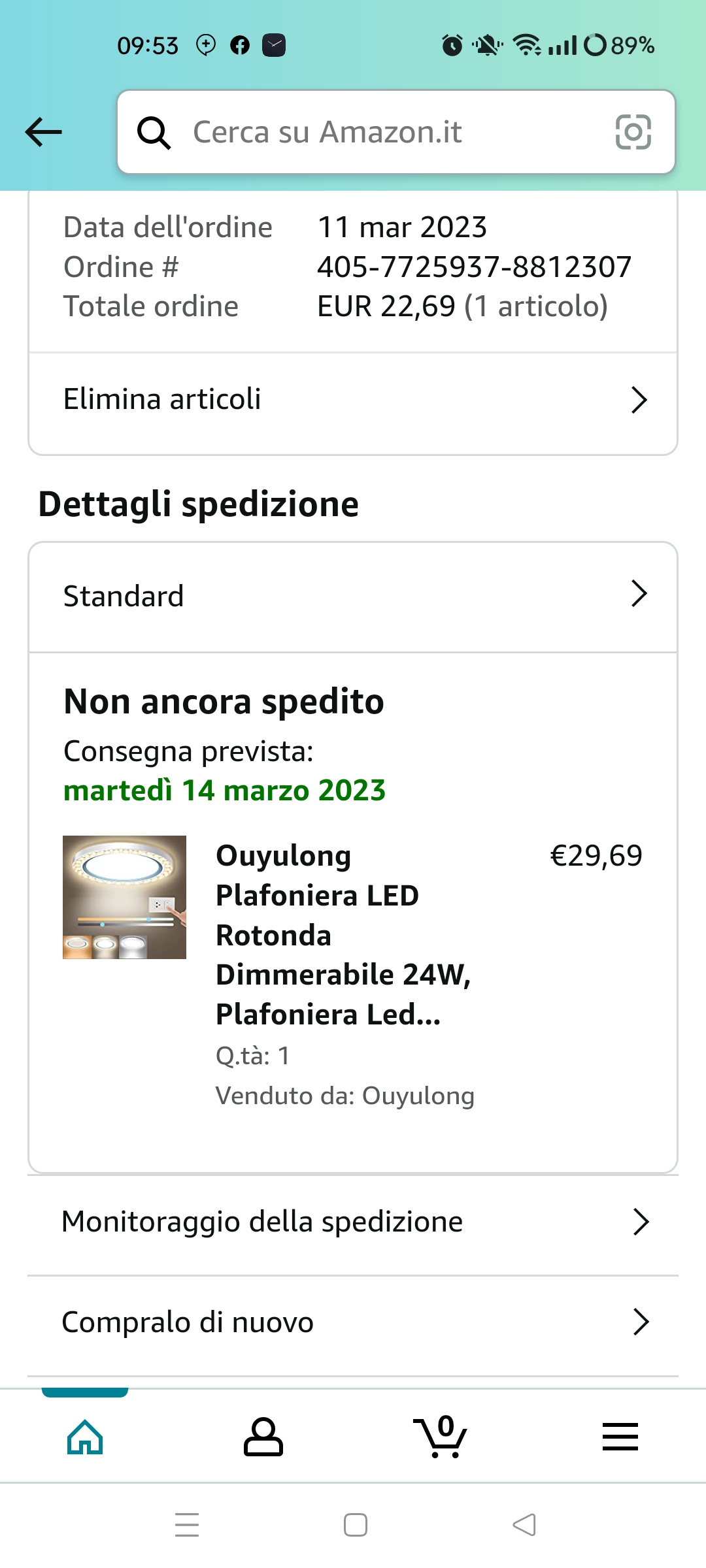Go back using the top arrow
This screenshot has height=1568, width=706.
pos(43,132)
